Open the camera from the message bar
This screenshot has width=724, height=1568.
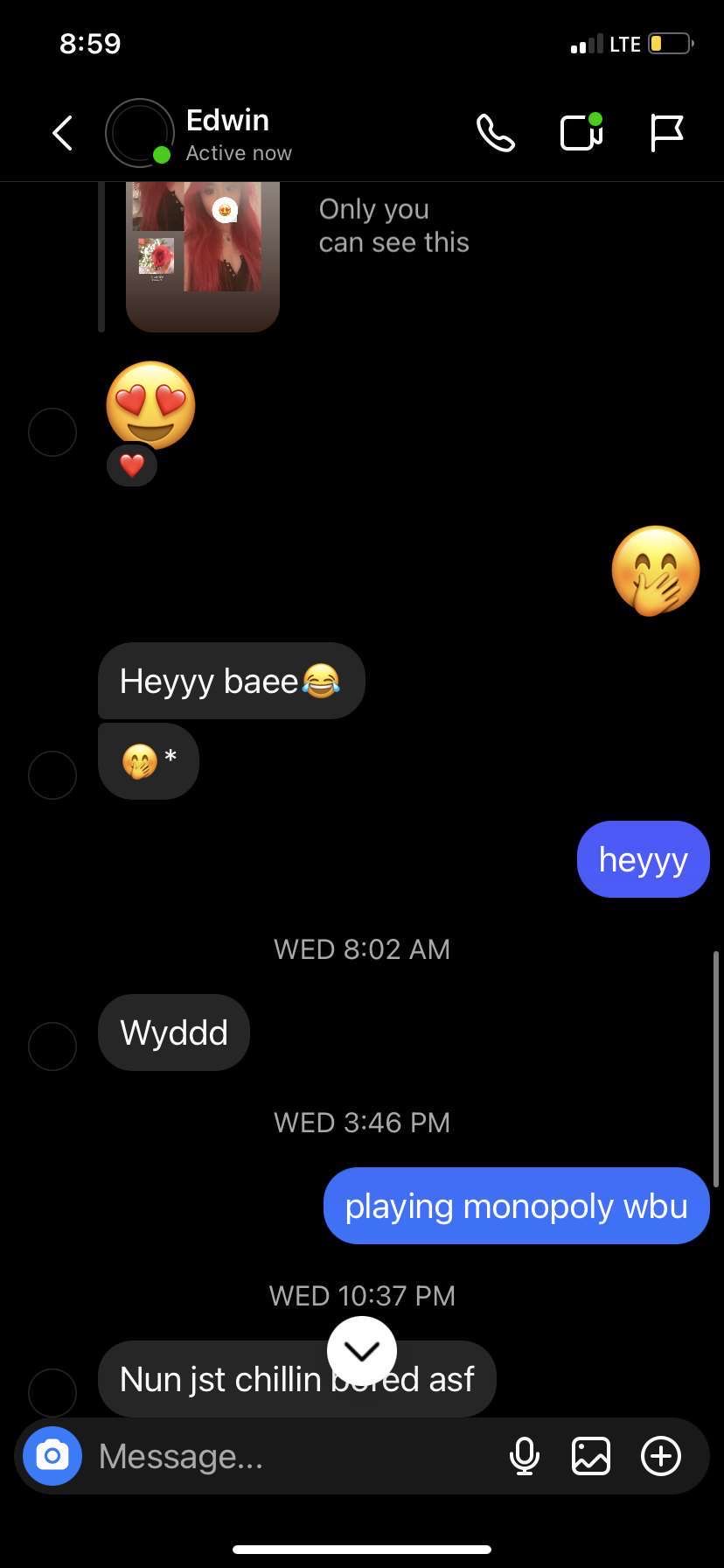(52, 1456)
